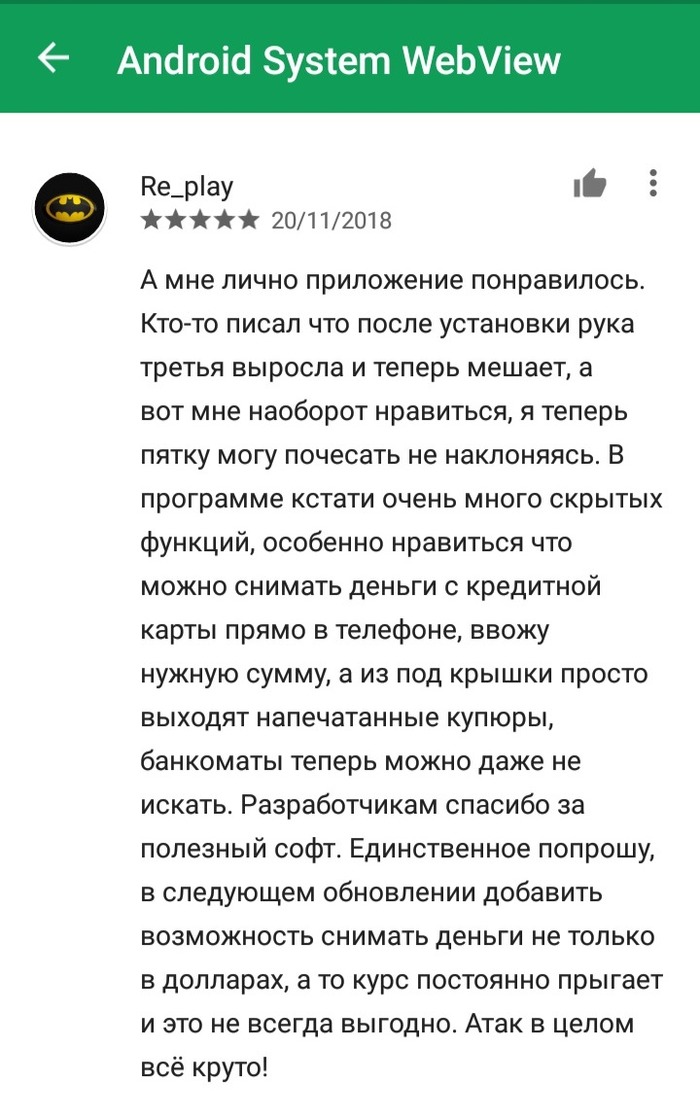700x1116 pixels.
Task: Mark Re_play's review as helpful
Action: pyautogui.click(x=590, y=184)
